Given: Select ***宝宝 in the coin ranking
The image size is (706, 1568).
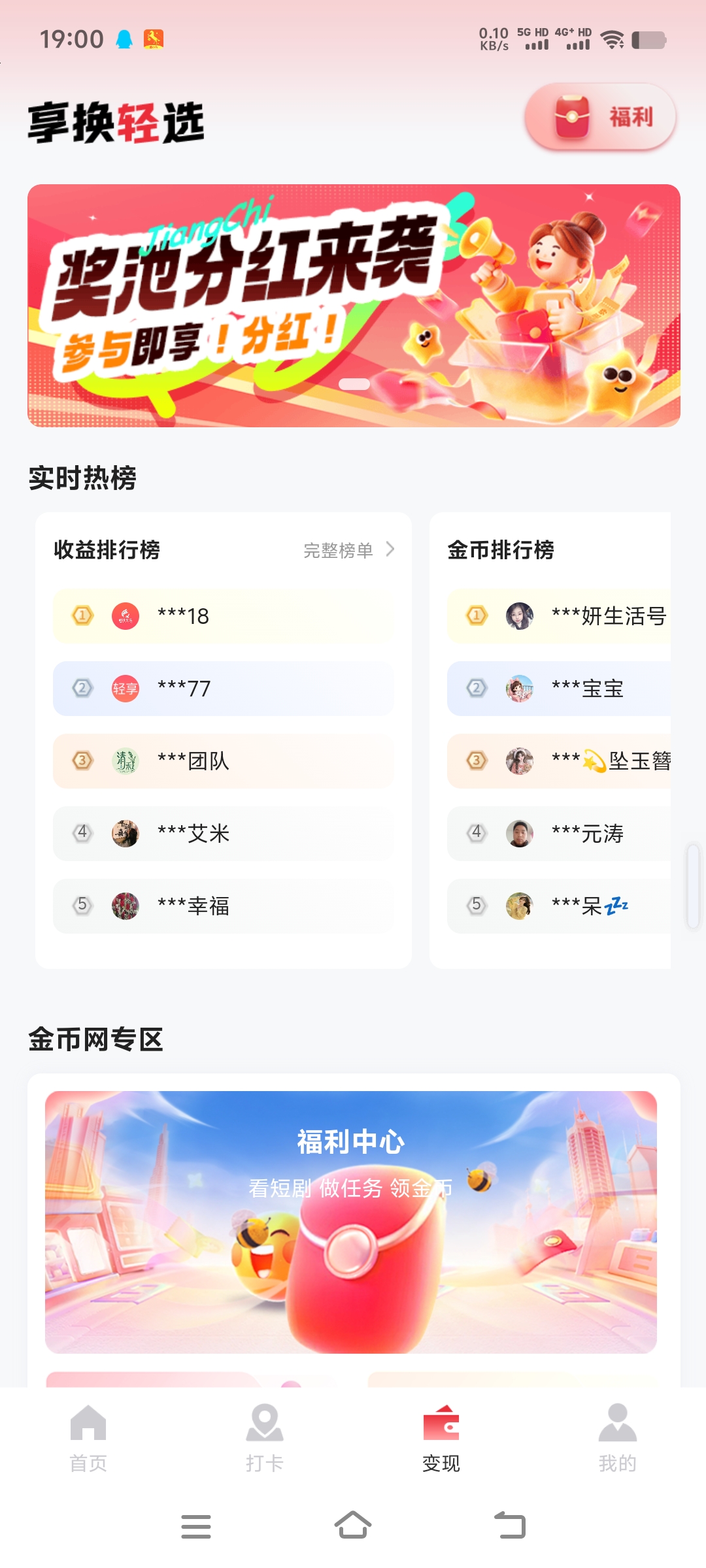Looking at the screenshot, I should [559, 689].
